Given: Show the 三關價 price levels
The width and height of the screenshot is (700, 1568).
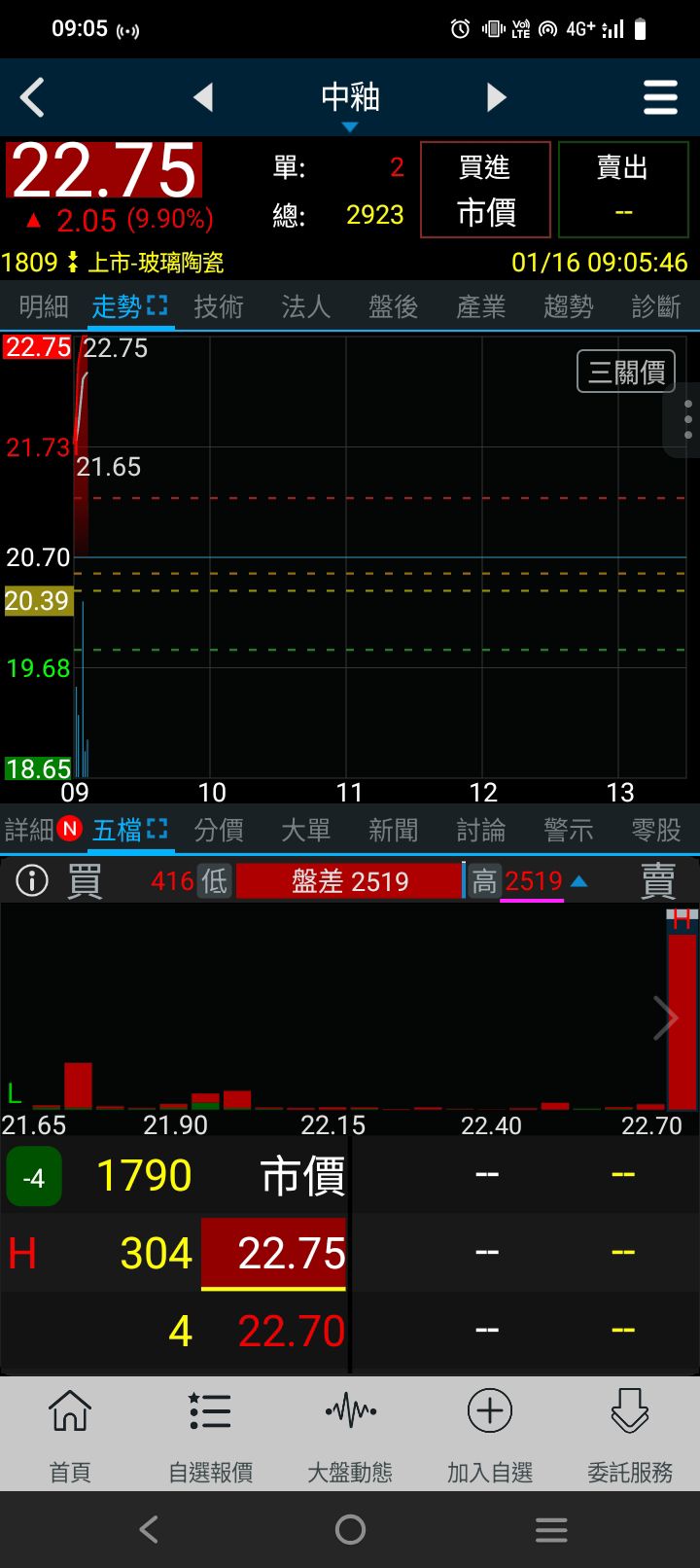Looking at the screenshot, I should [x=626, y=372].
